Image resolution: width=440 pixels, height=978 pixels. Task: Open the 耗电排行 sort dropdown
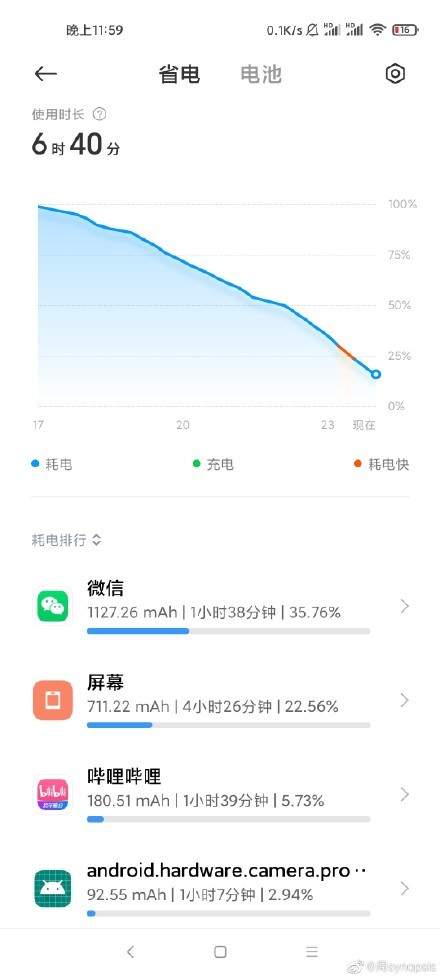coord(67,540)
